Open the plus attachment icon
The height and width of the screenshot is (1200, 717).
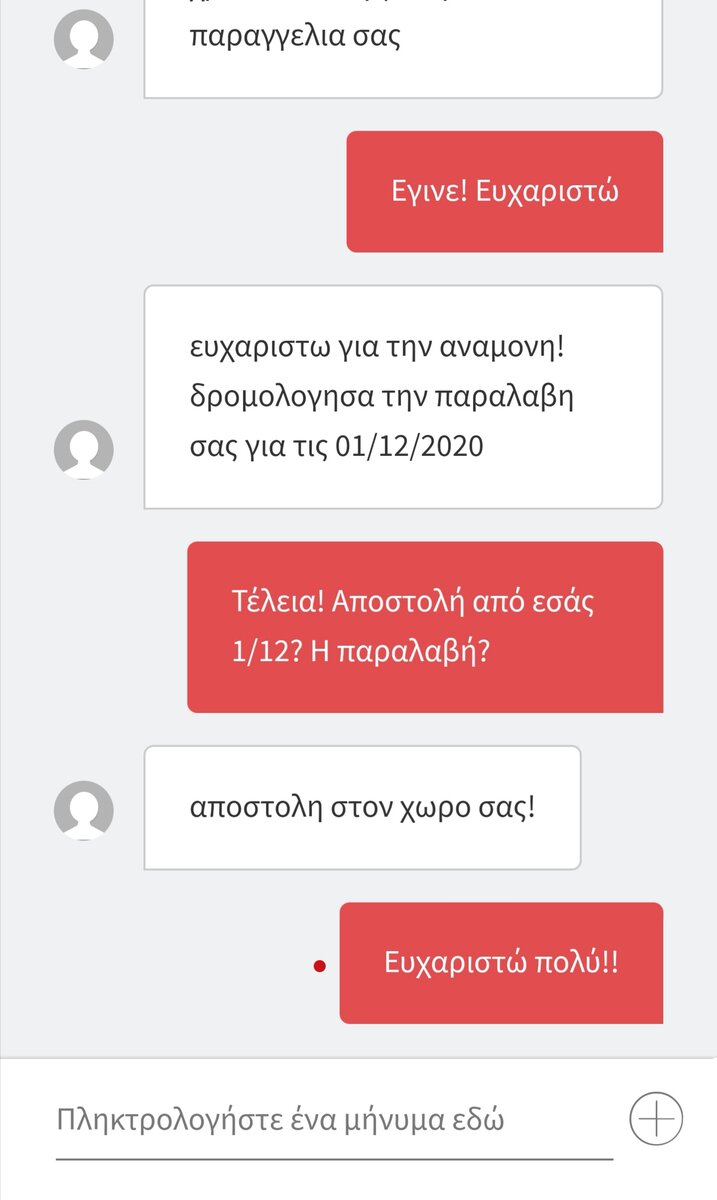pos(656,1118)
